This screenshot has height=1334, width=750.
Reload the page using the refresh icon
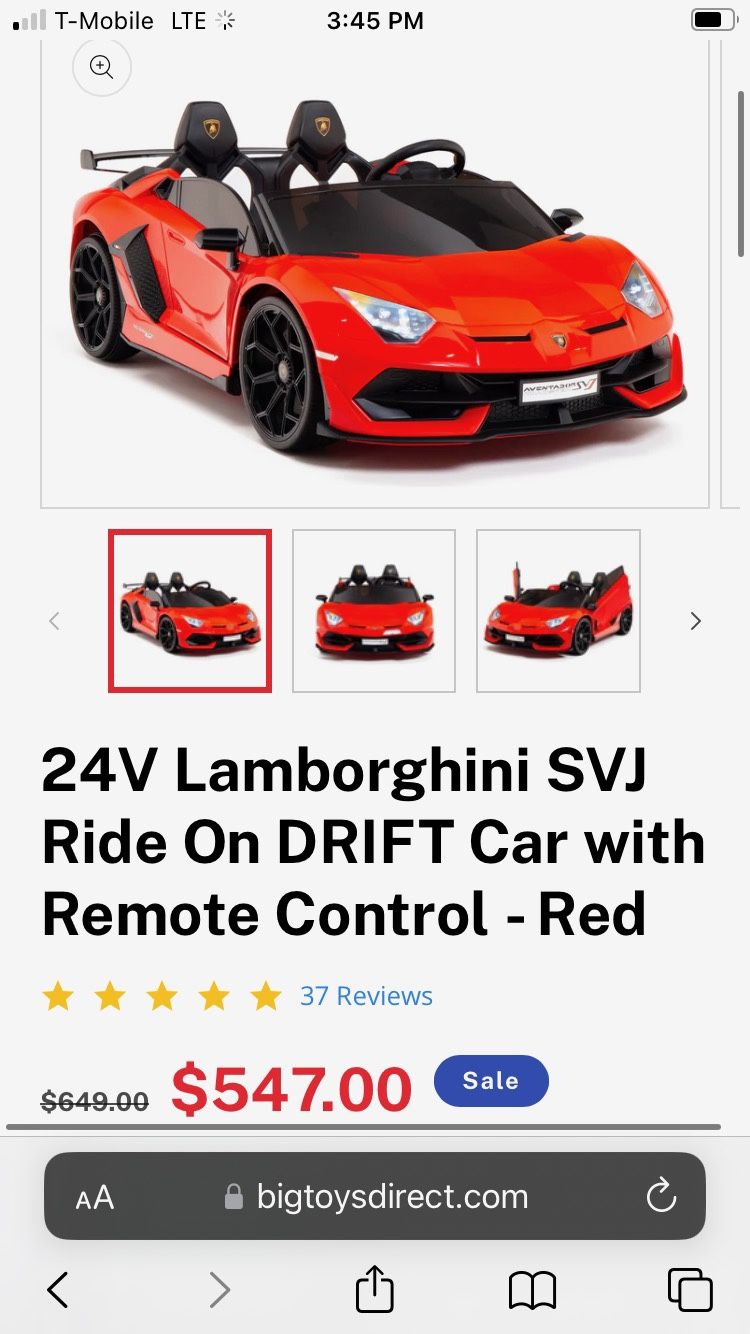point(663,1196)
